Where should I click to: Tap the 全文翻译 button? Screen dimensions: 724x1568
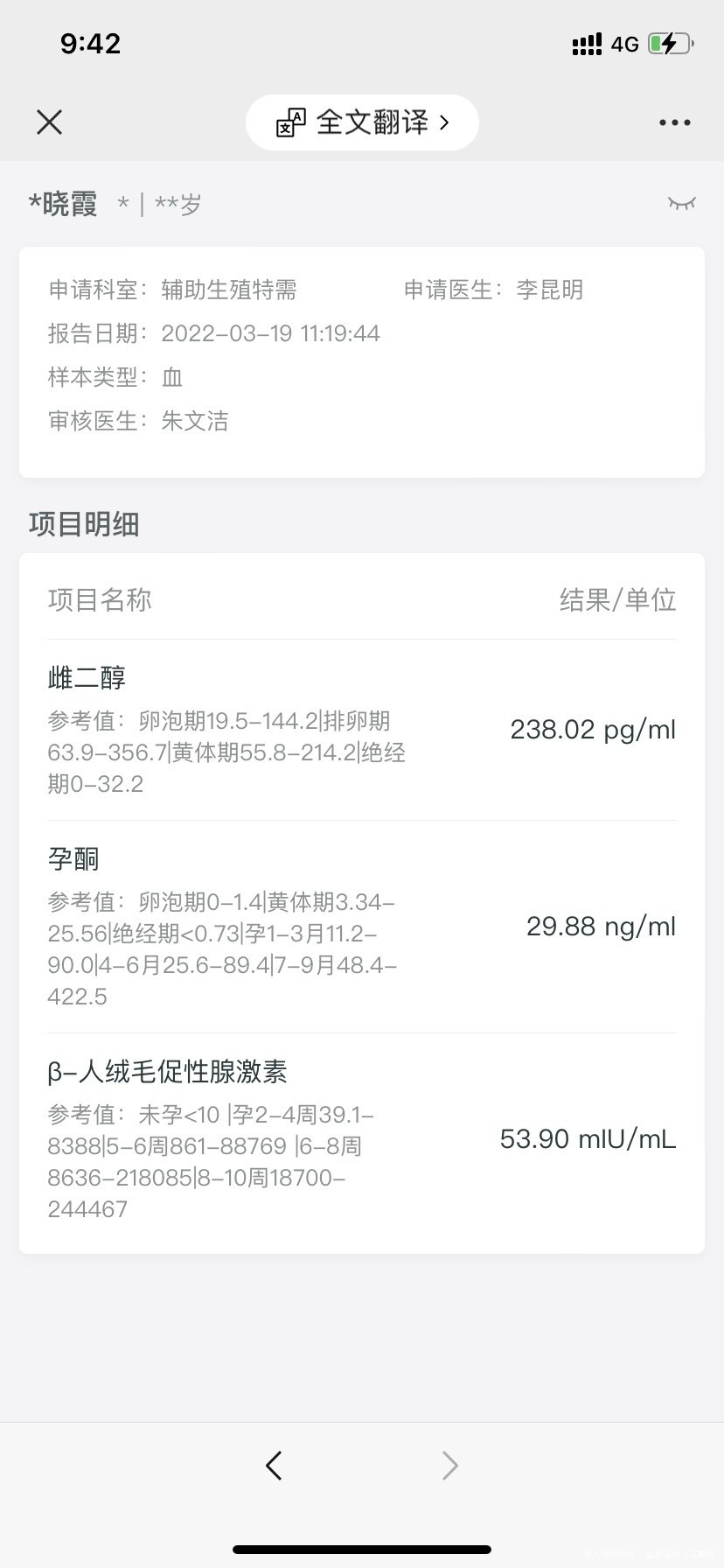pyautogui.click(x=362, y=122)
